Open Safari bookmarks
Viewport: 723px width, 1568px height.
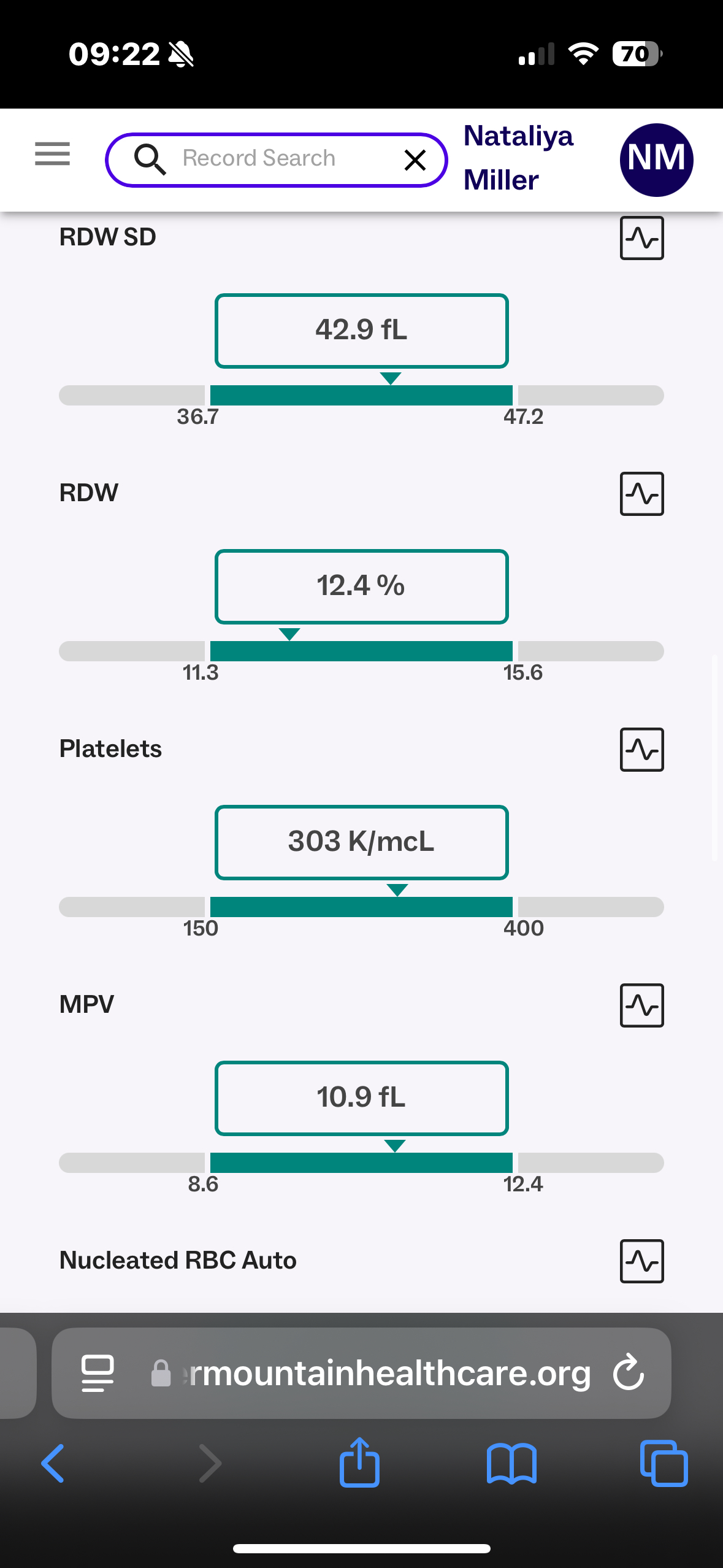(x=511, y=1464)
